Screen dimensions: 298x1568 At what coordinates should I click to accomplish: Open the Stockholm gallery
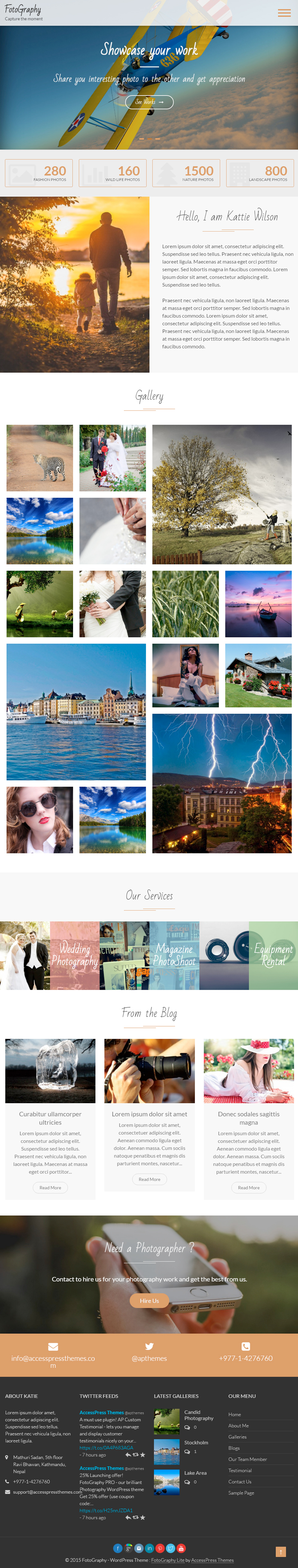(196, 1442)
